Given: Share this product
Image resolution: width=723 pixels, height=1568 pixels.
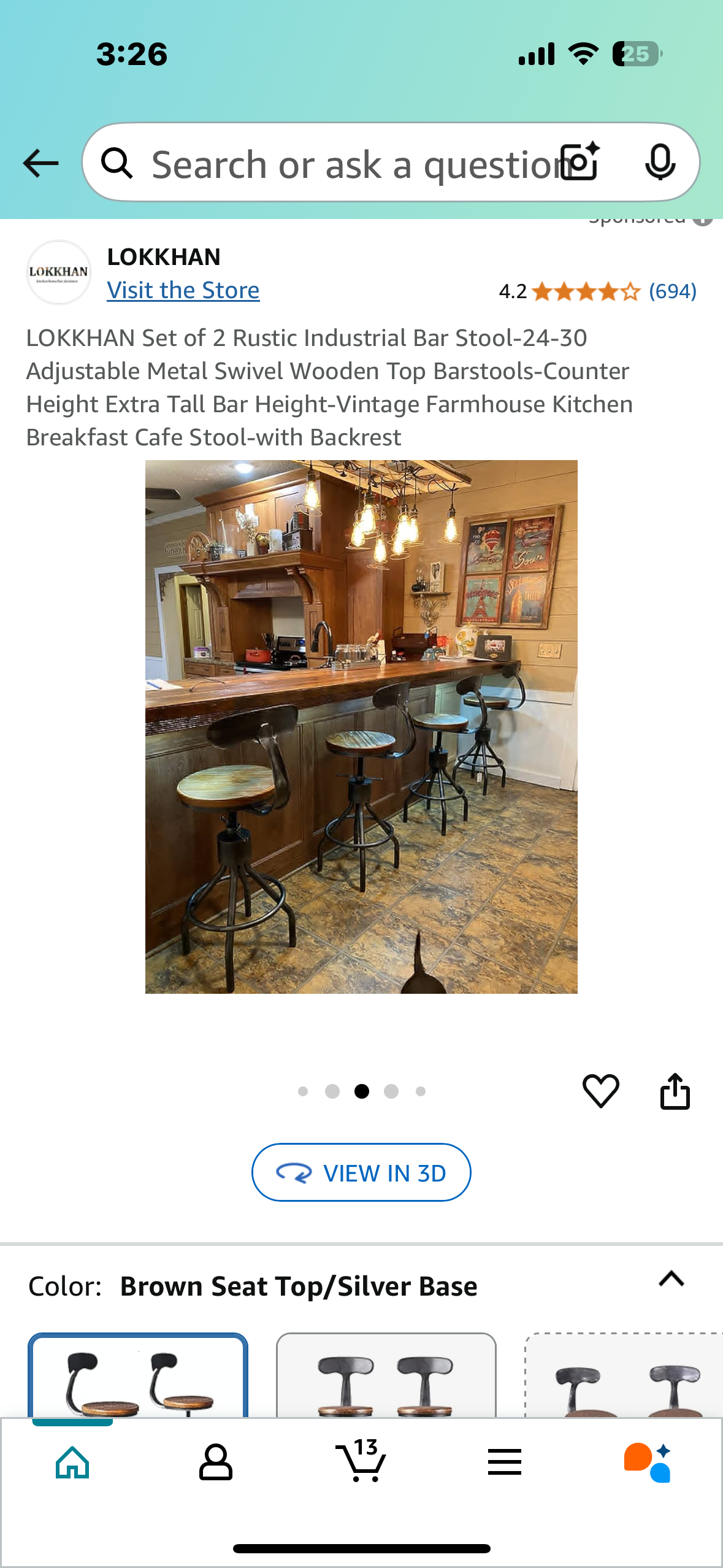Looking at the screenshot, I should [x=675, y=1091].
